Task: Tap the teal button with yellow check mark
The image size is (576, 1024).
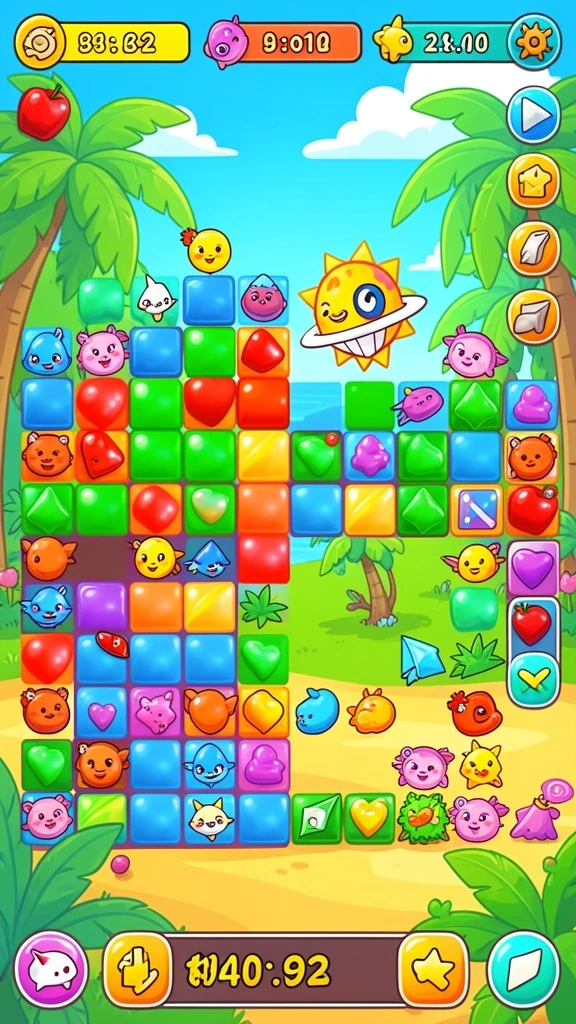Action: [534, 679]
